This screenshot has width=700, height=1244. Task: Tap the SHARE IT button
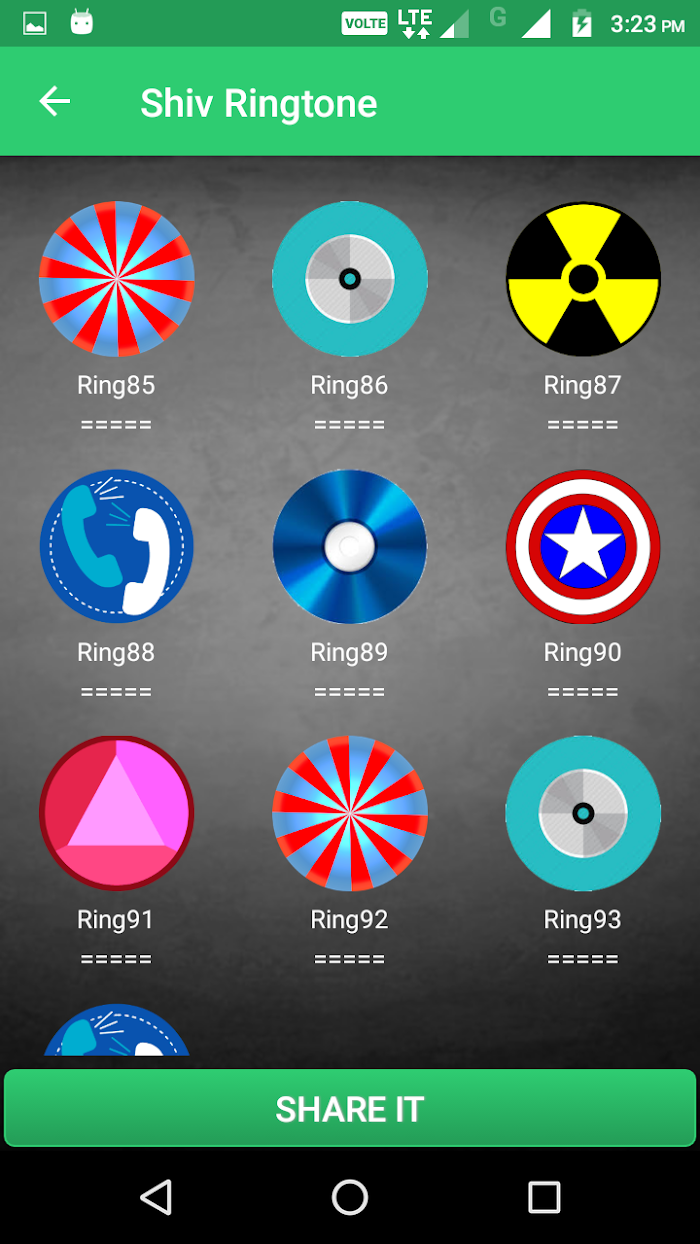click(350, 1108)
